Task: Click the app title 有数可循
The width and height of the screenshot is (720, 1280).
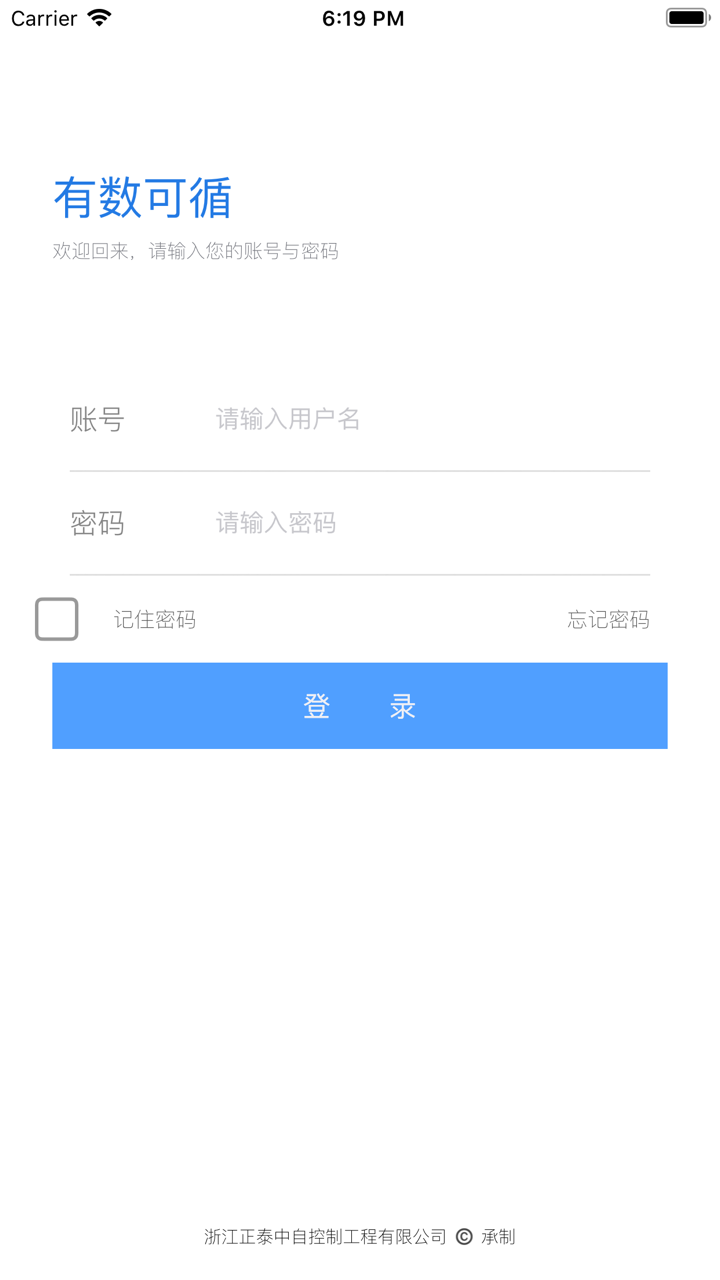Action: coord(144,199)
